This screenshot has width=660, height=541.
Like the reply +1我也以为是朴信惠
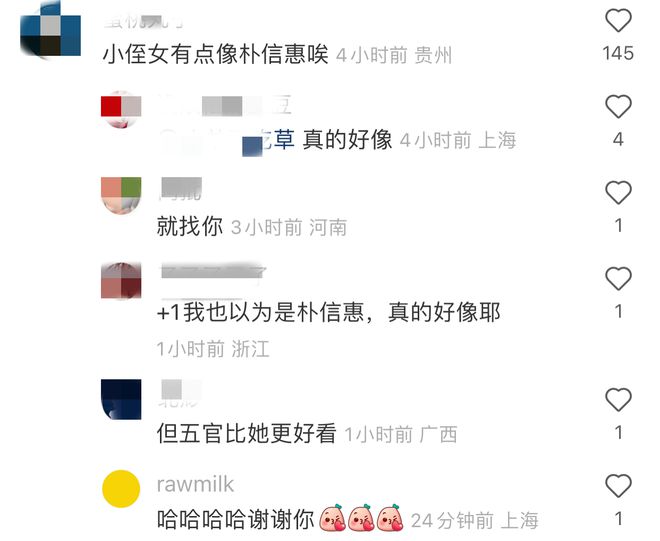pyautogui.click(x=619, y=278)
